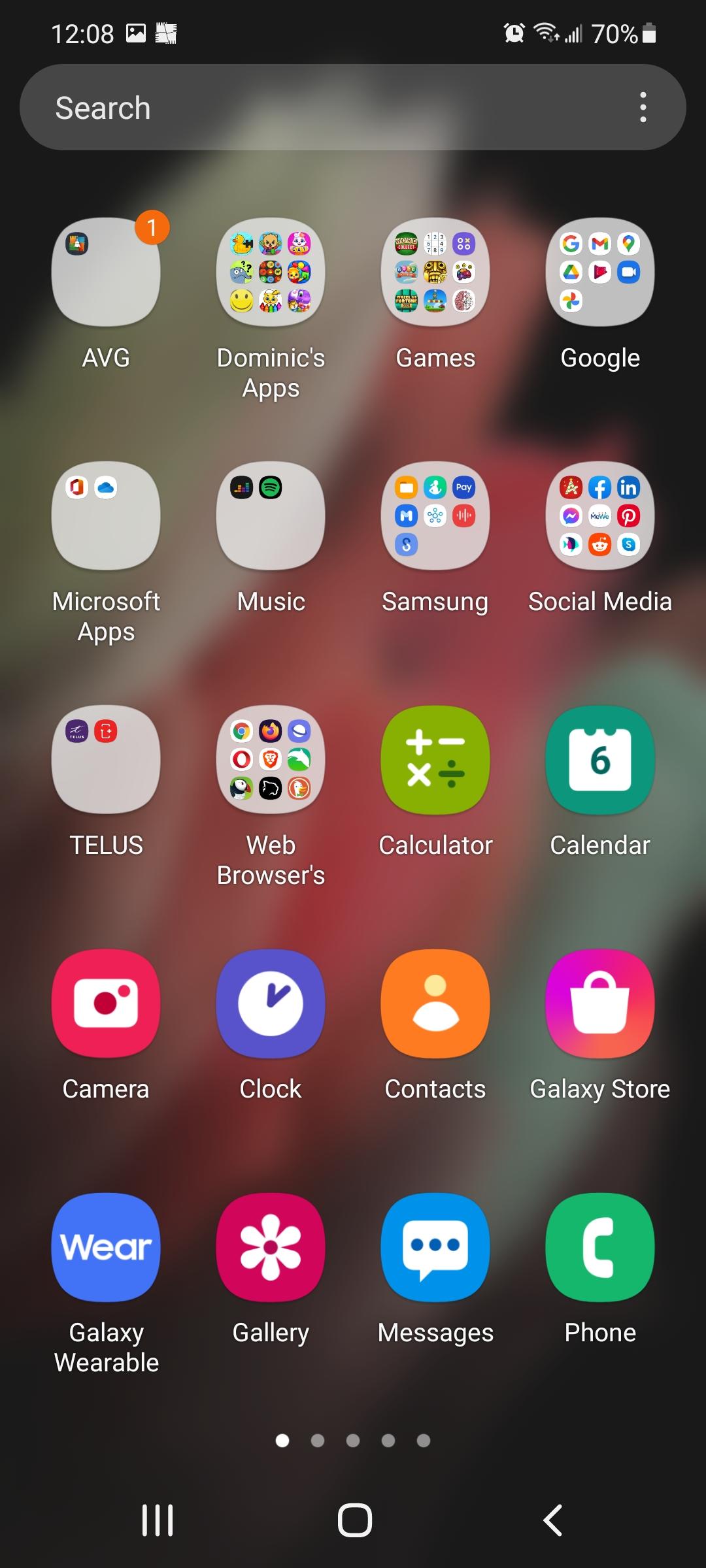Launch Galaxy Wearable
Screen dimensions: 706x1568
106,1248
